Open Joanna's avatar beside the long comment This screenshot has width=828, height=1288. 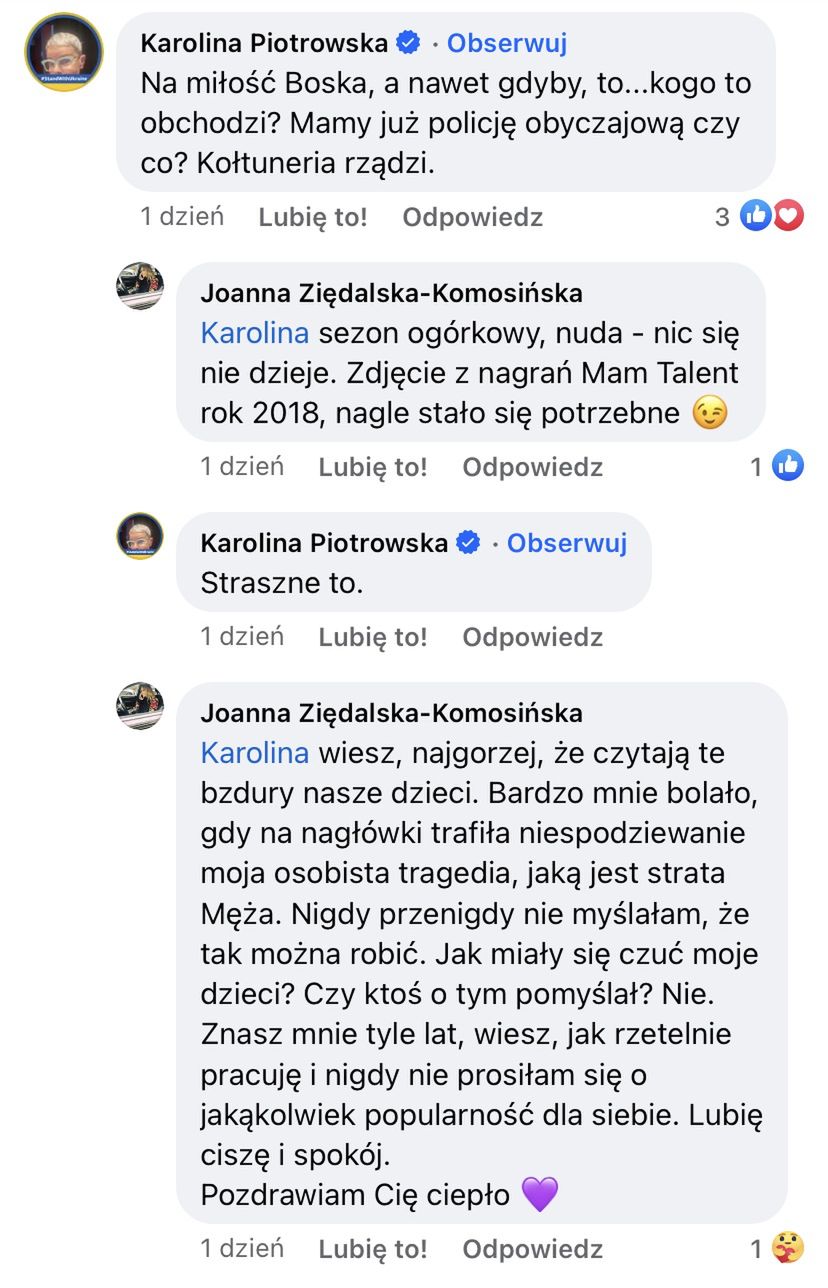[140, 706]
